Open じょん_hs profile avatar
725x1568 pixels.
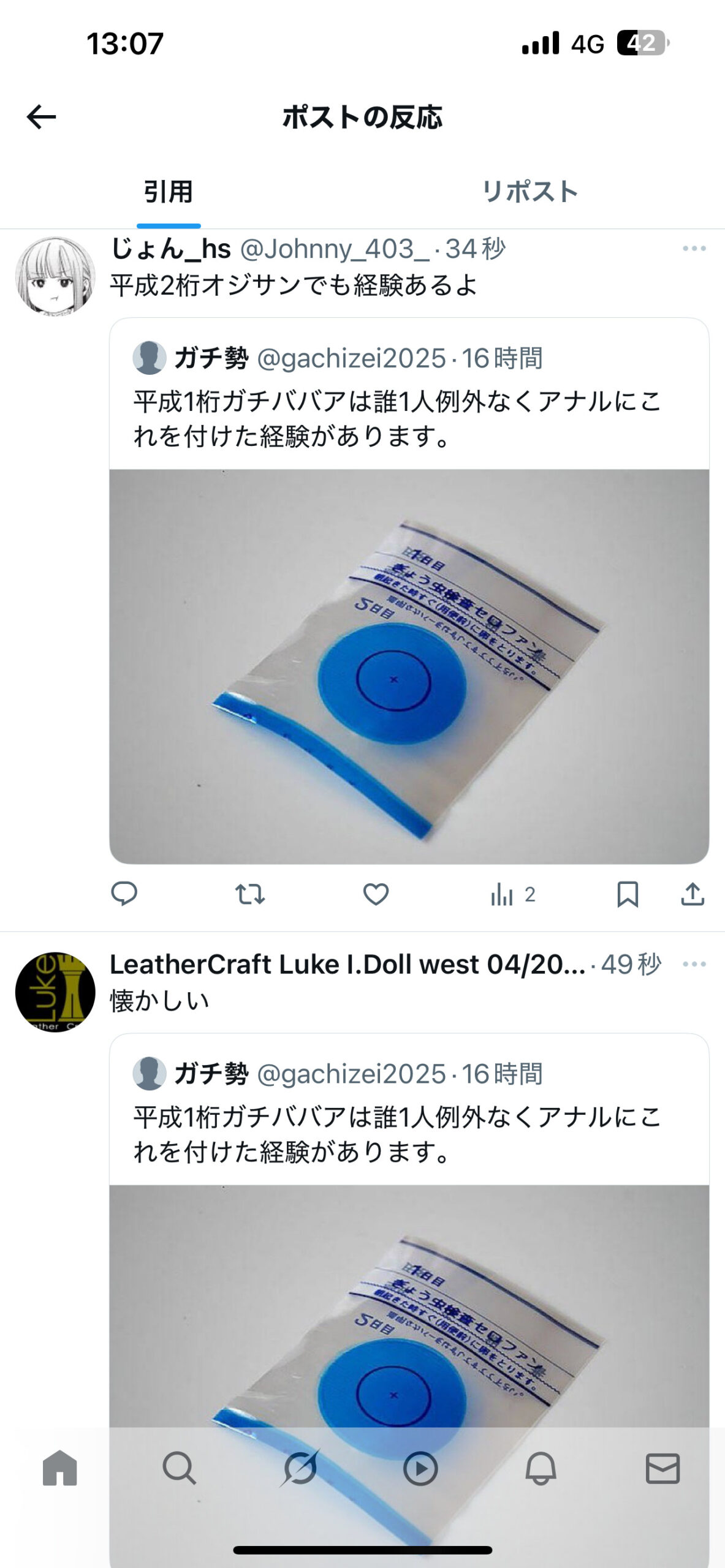(55, 276)
